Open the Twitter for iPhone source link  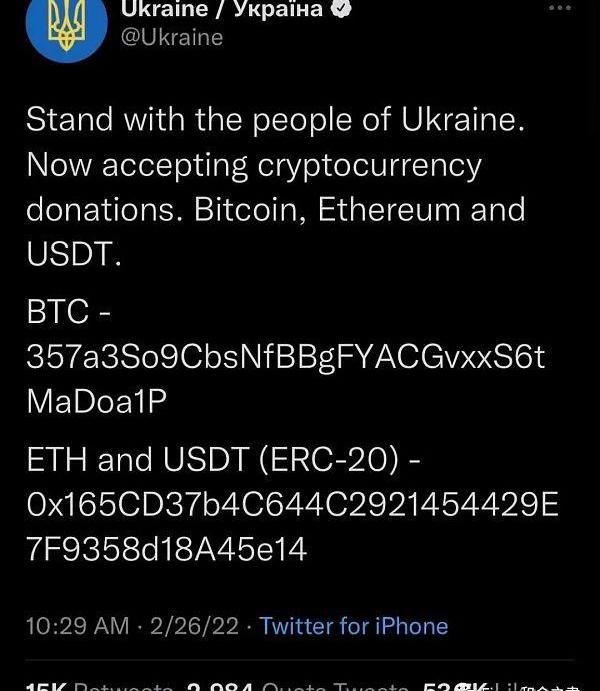353,626
